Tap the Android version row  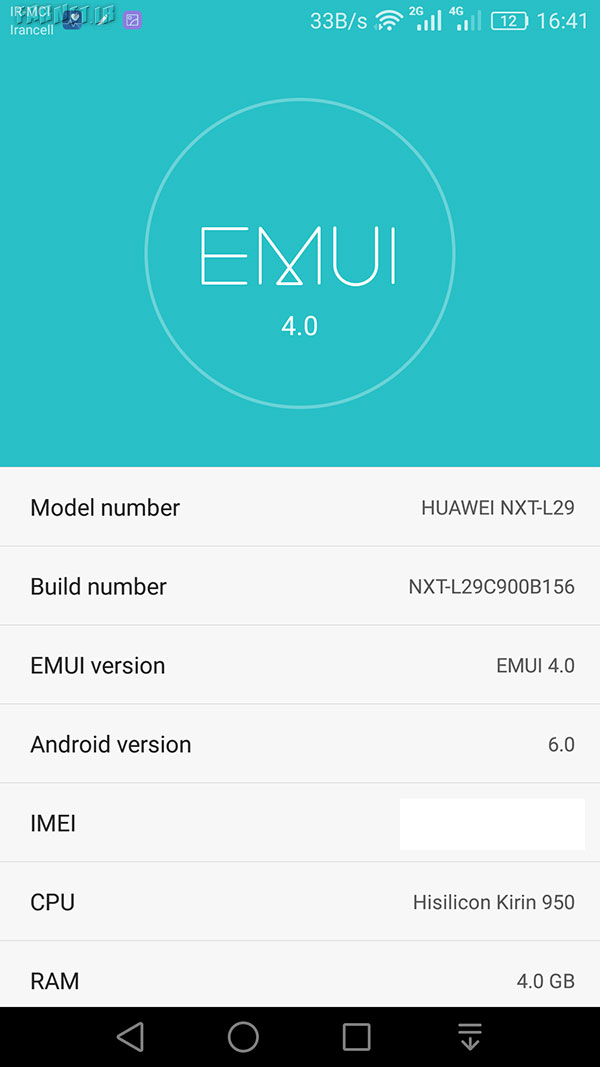tap(300, 744)
